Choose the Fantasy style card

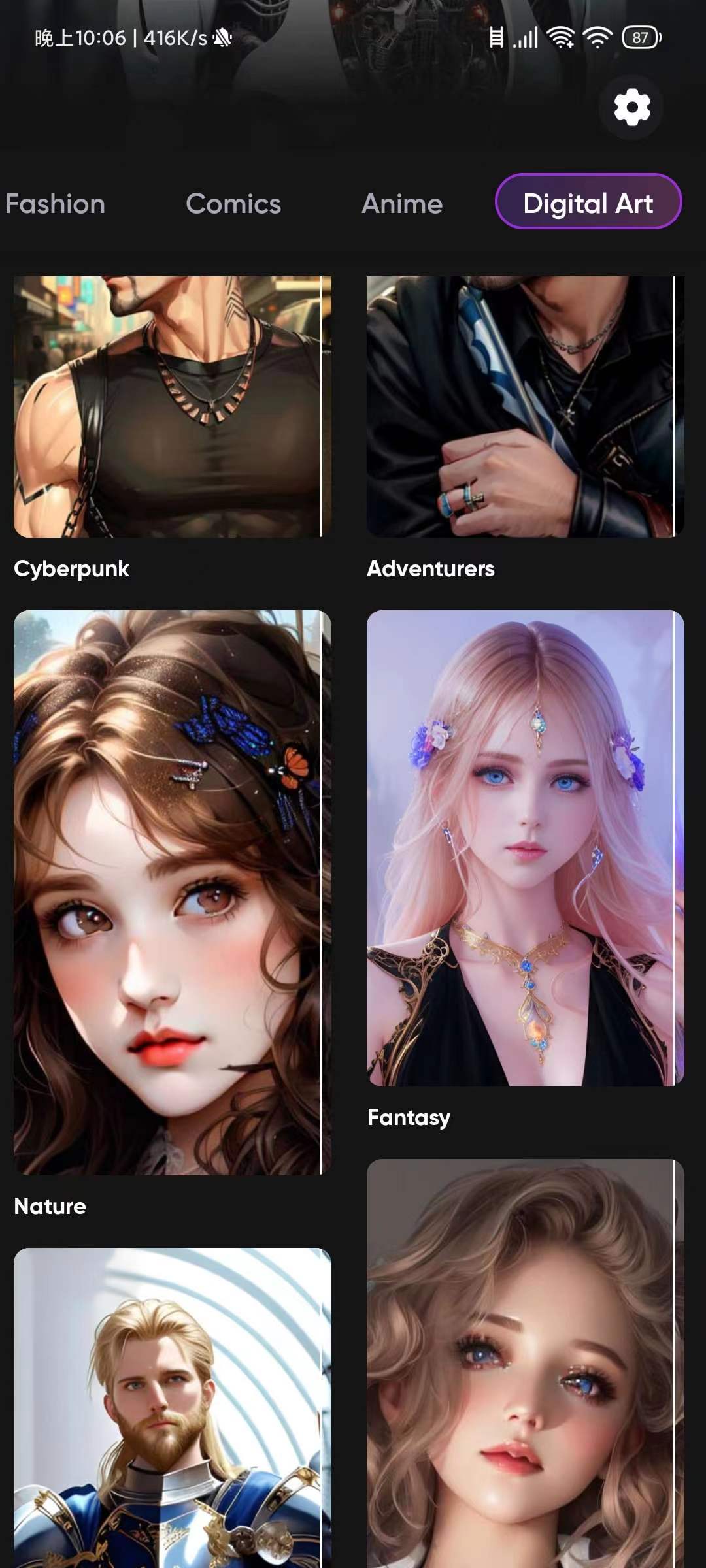click(525, 848)
